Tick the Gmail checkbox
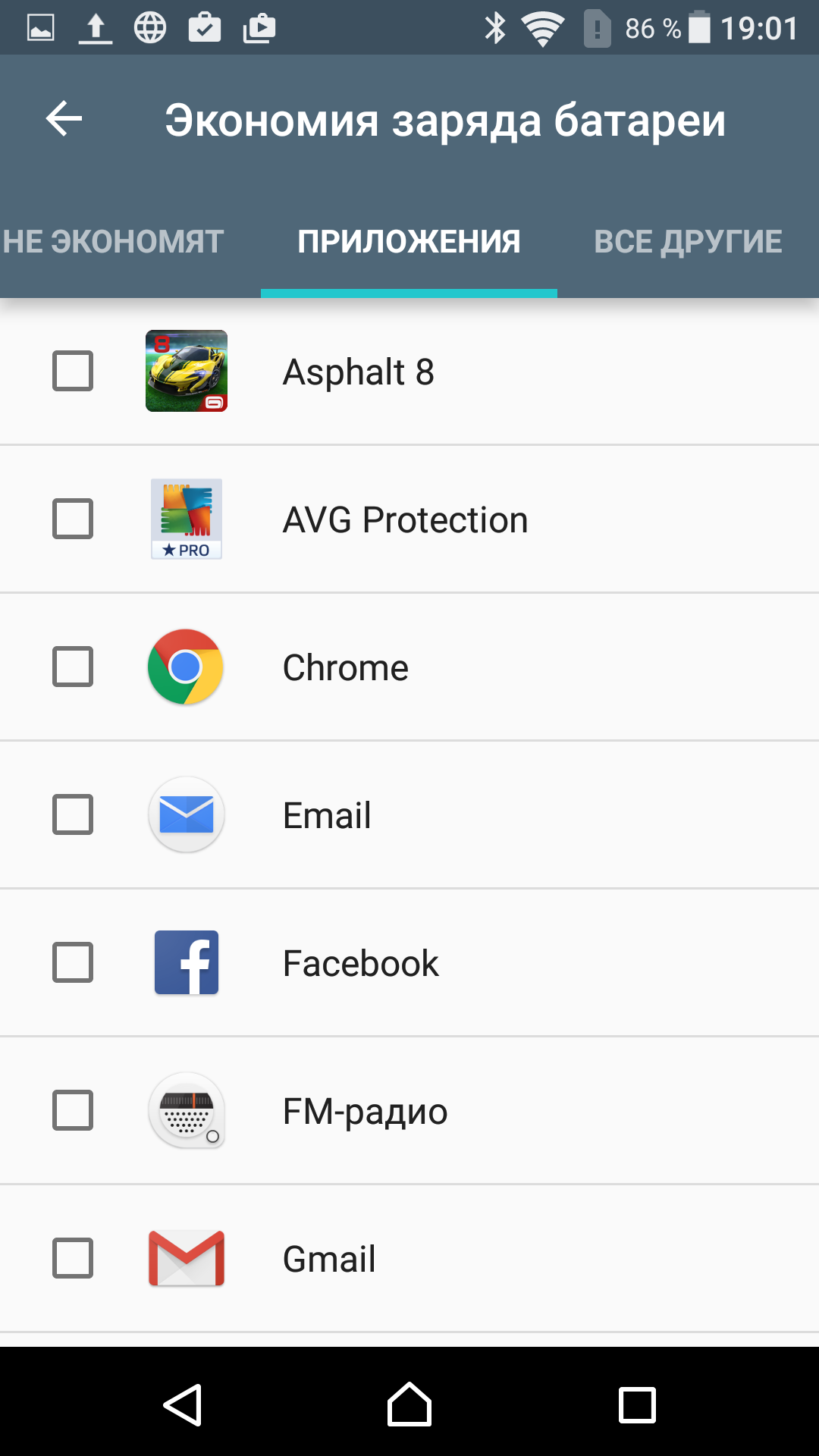 click(73, 1258)
